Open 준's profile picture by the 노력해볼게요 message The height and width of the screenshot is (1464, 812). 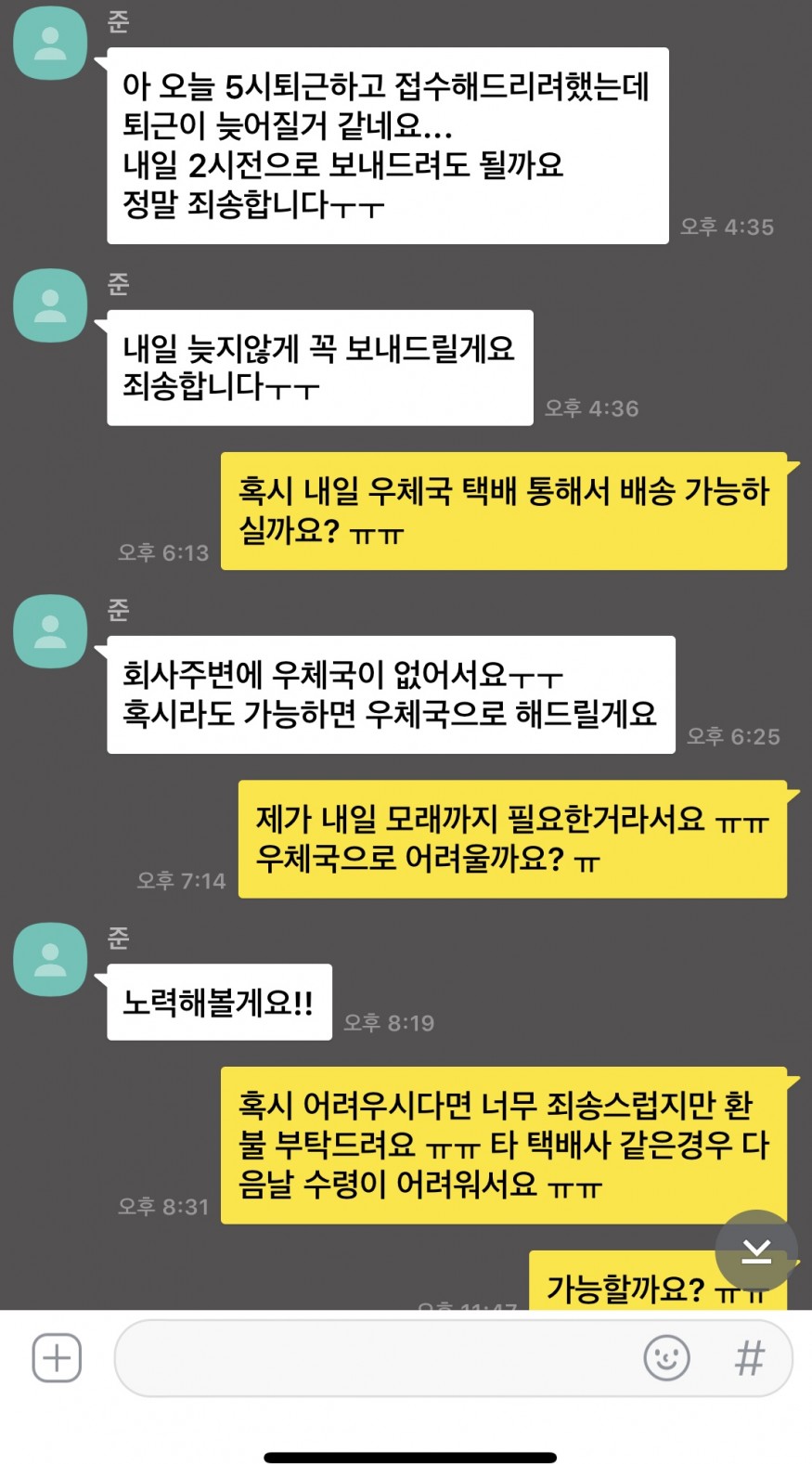(x=50, y=959)
